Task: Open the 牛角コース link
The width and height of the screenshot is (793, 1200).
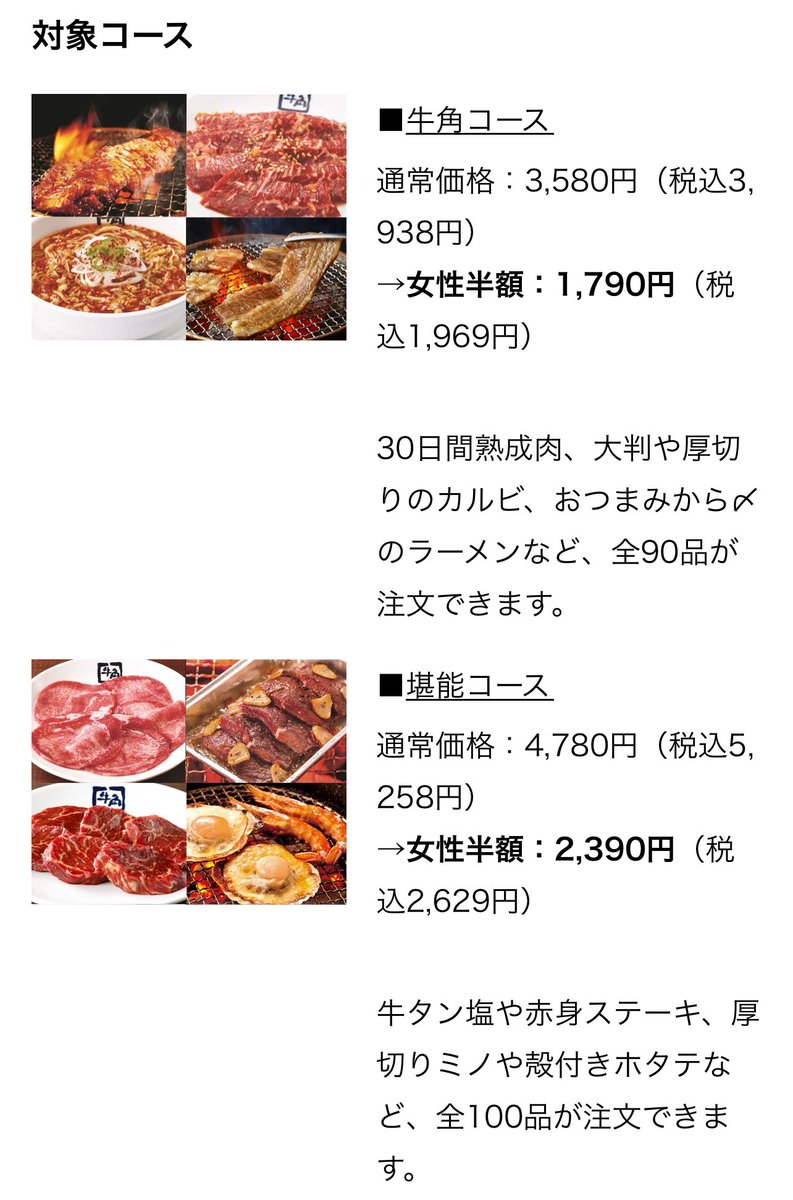Action: tap(479, 121)
